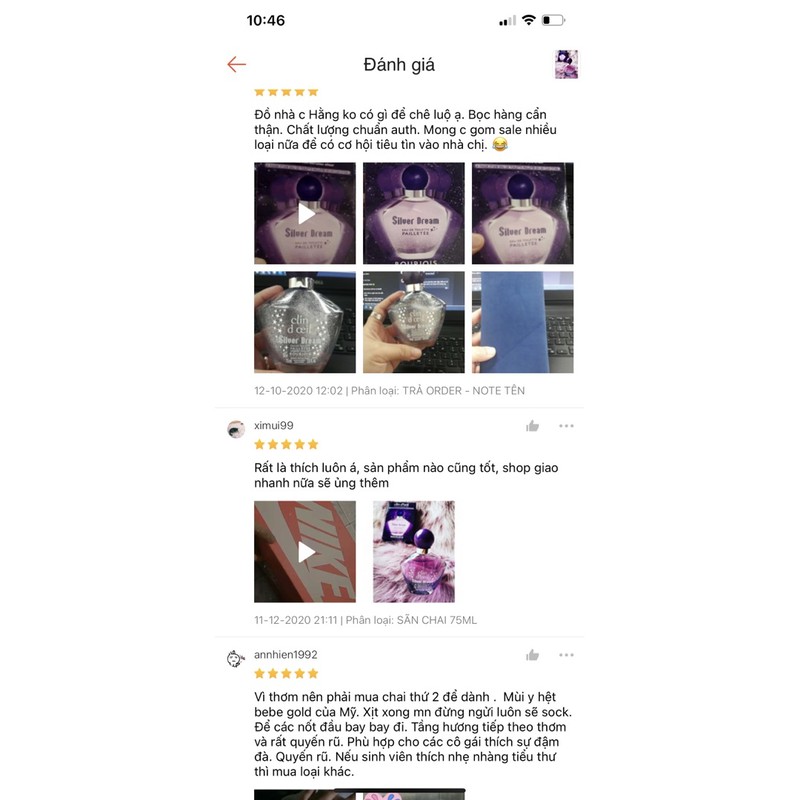Play the first Silver Dream review video
Screen dimensions: 800x800
tap(305, 213)
